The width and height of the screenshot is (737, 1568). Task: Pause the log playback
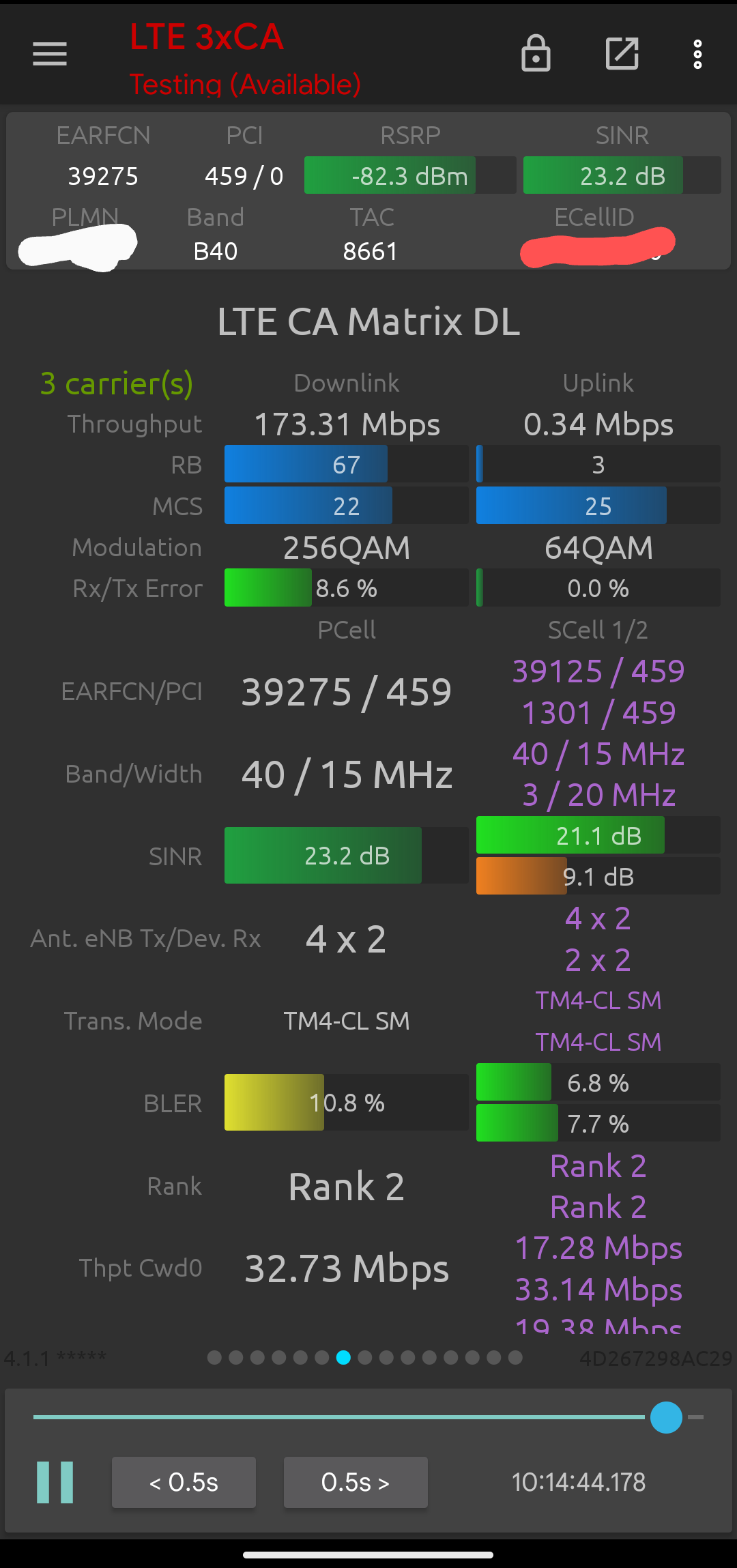pyautogui.click(x=55, y=1482)
